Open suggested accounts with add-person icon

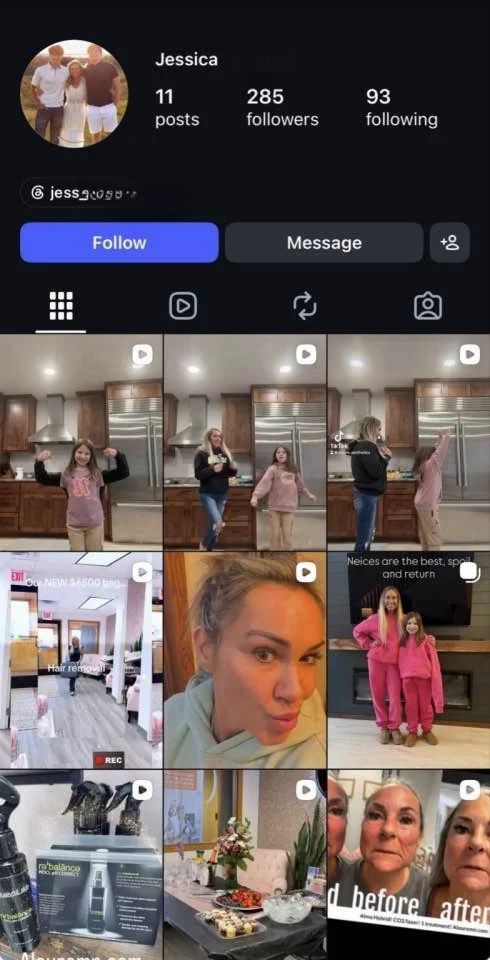coord(450,242)
